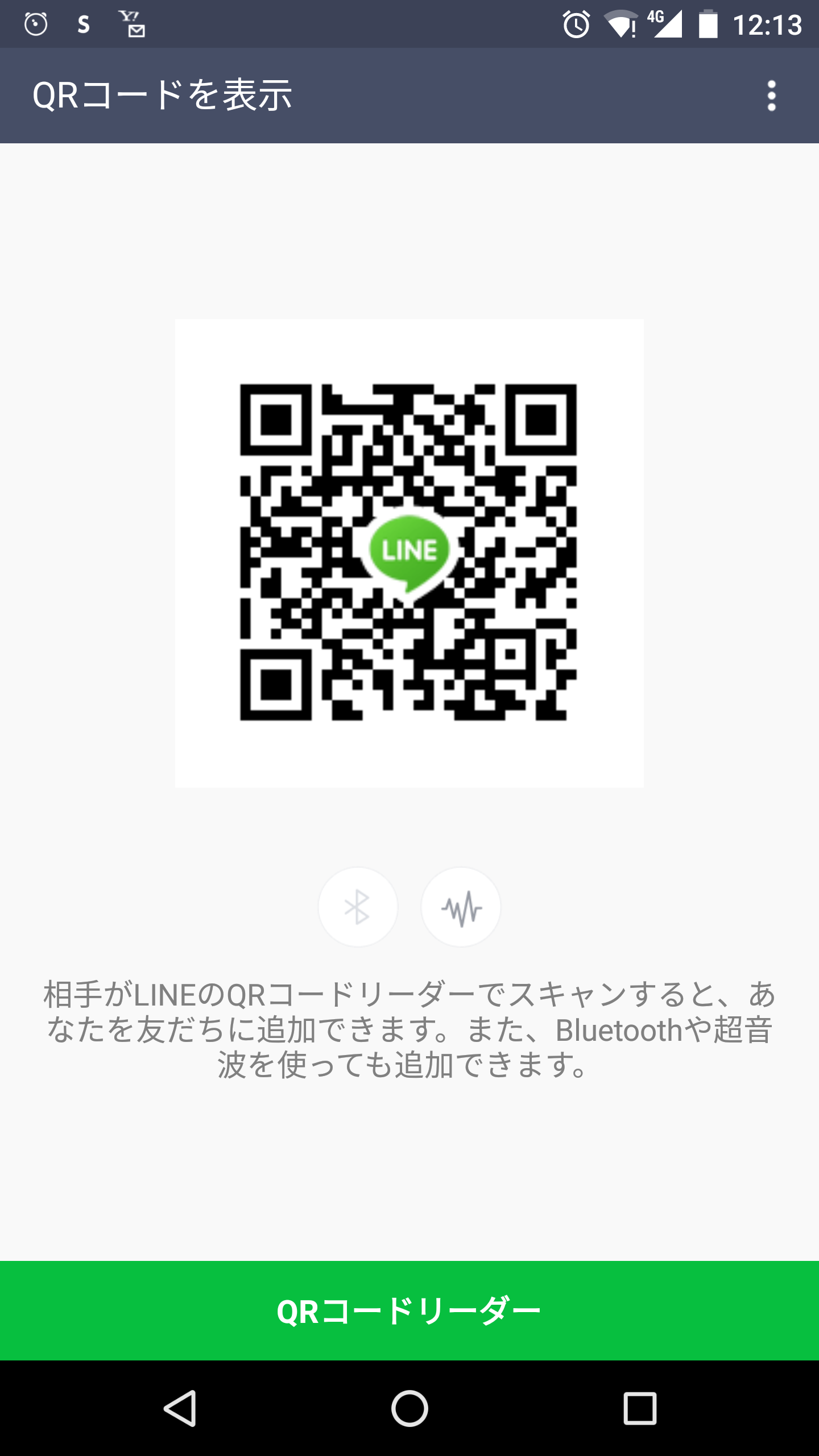Go back with the navigation bar
This screenshot has height=1456, width=819.
click(180, 1409)
